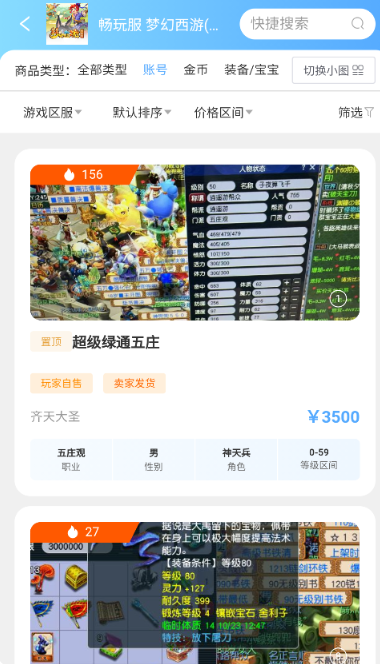
Task: Open the 筛选 filter panel
Action: (356, 113)
